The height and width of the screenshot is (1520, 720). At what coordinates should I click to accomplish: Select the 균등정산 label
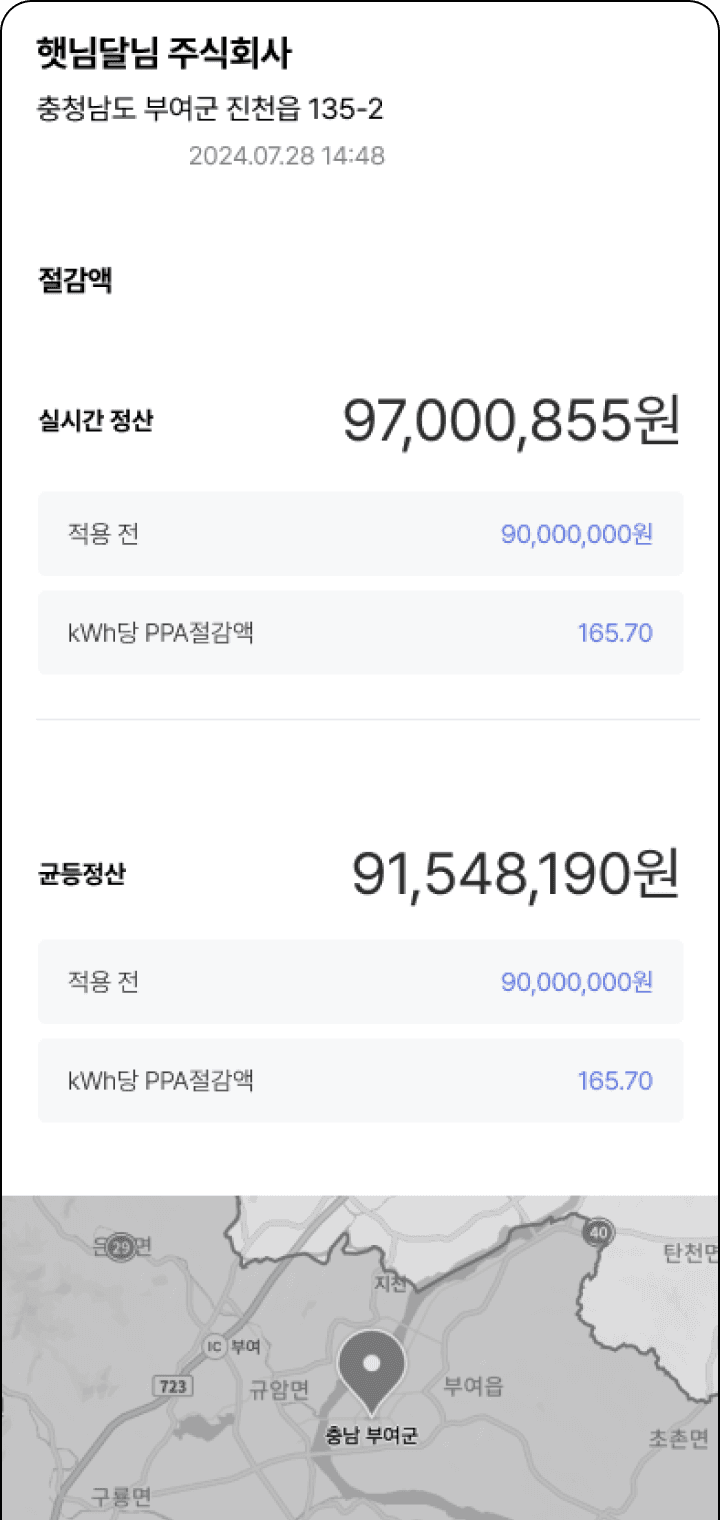[x=82, y=872]
